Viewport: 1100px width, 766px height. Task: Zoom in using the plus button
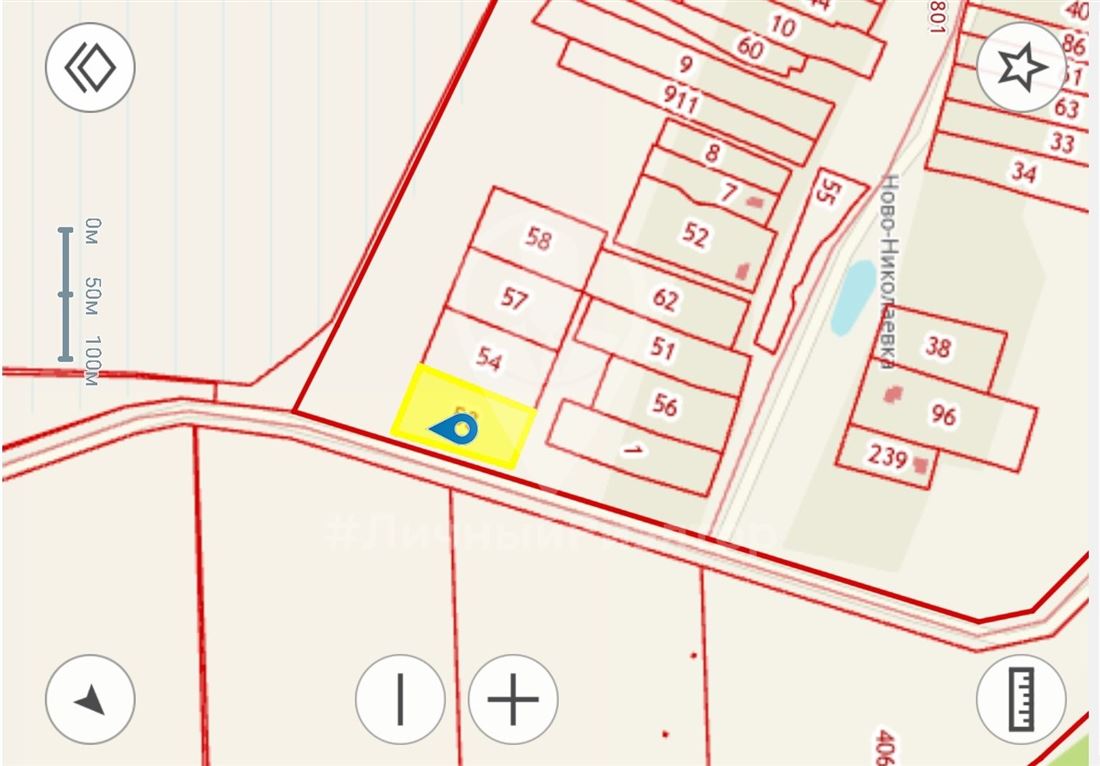pos(513,699)
